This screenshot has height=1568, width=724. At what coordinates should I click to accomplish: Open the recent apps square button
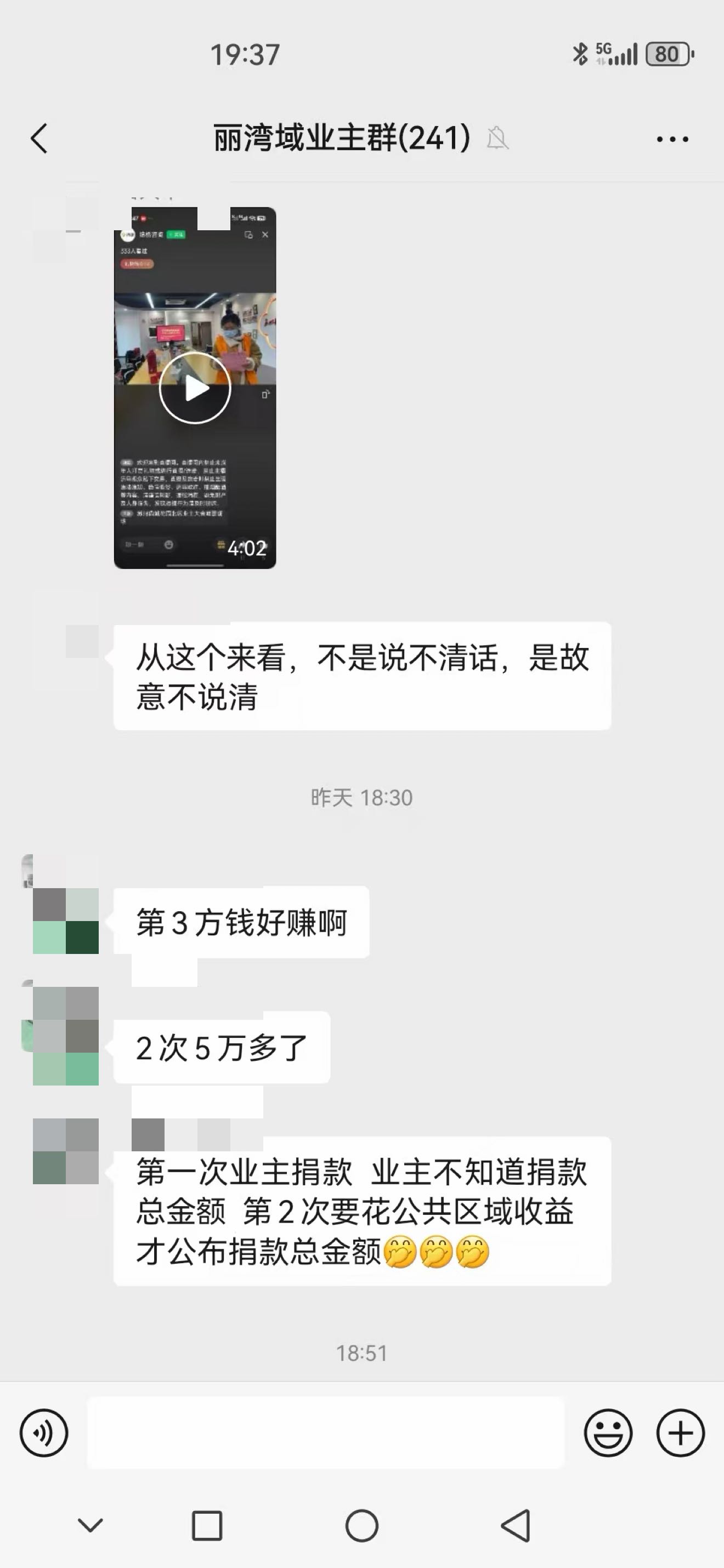click(x=207, y=1526)
